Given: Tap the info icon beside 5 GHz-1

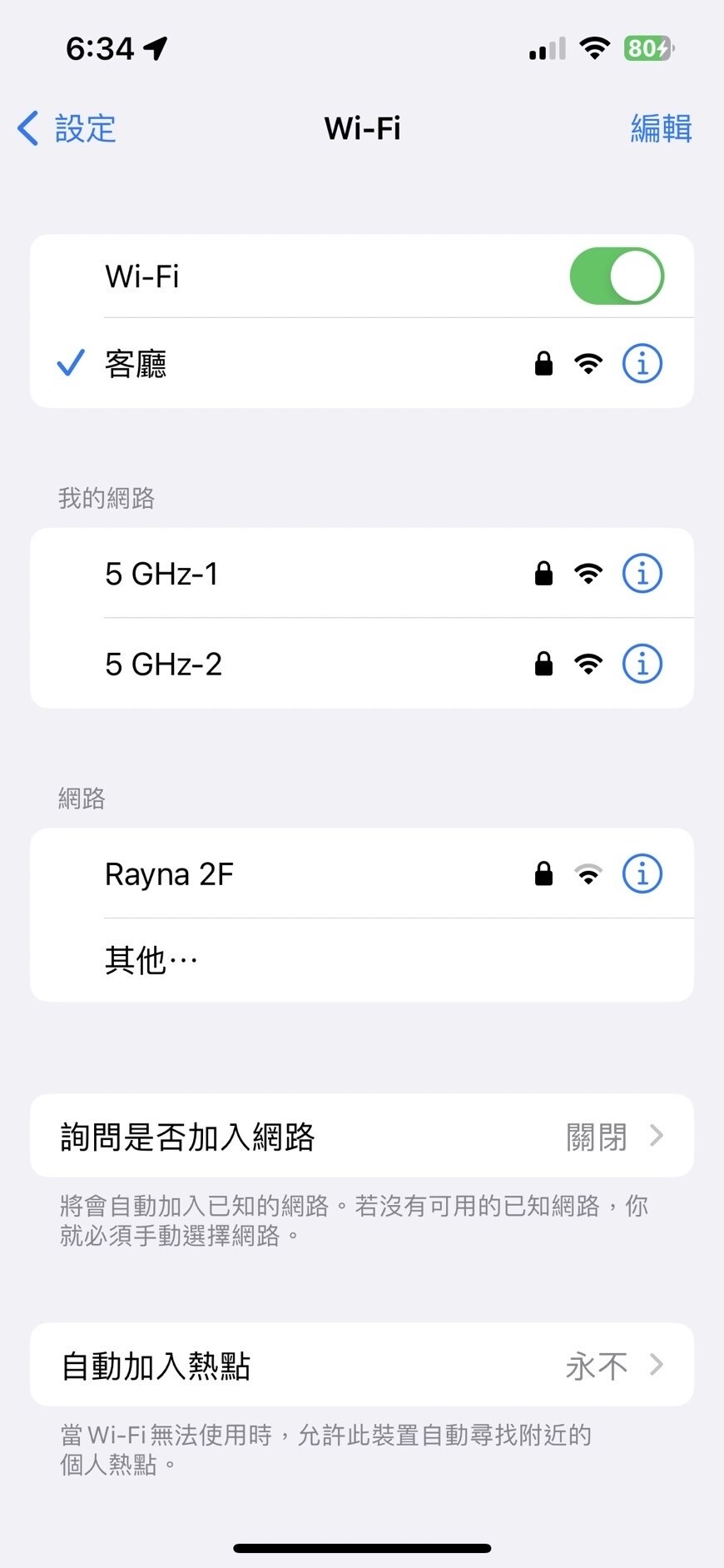Looking at the screenshot, I should point(641,573).
